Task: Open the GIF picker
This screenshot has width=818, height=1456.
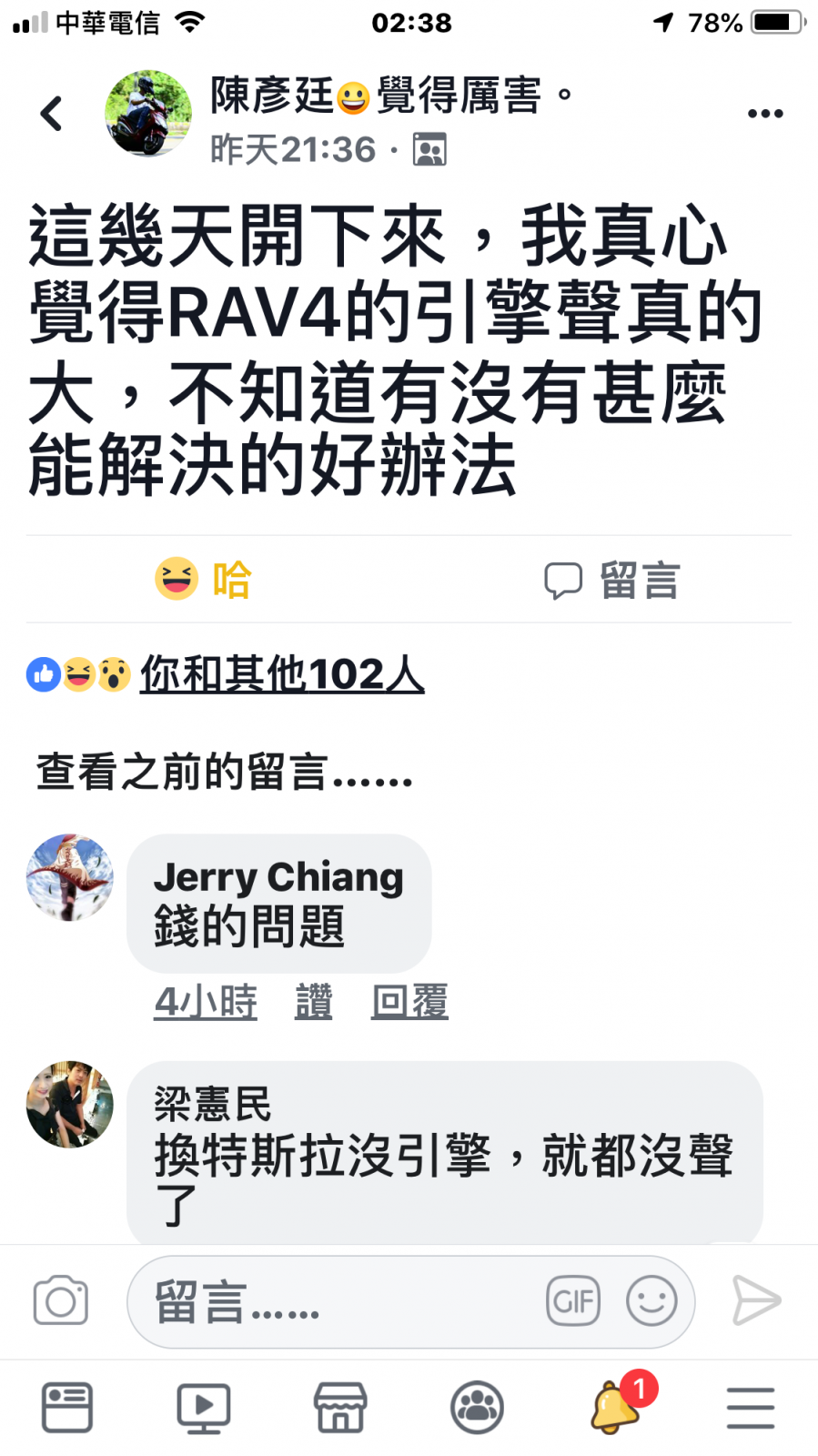Action: click(x=572, y=1300)
